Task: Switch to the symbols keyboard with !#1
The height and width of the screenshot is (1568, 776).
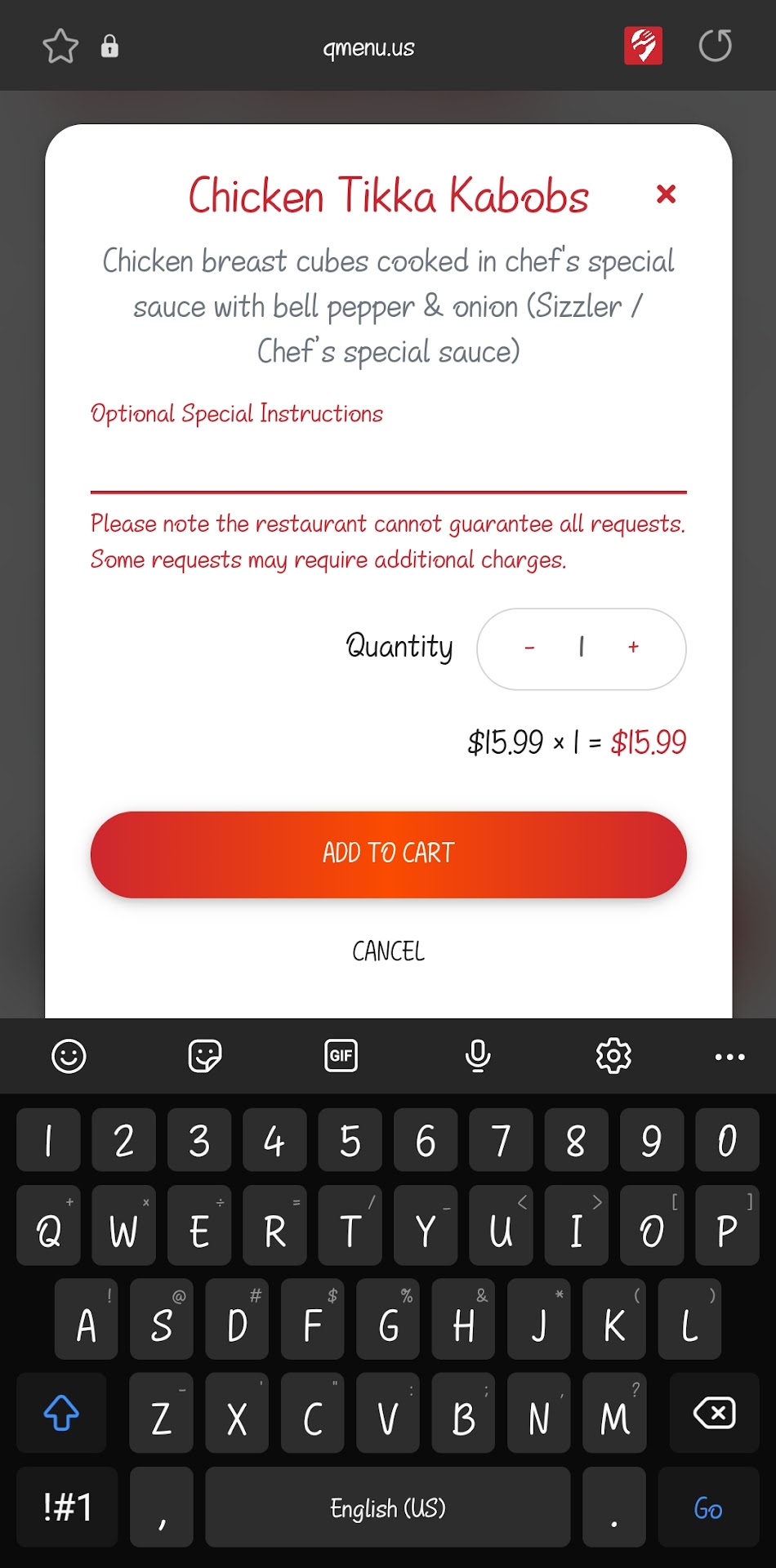Action: click(x=67, y=1508)
